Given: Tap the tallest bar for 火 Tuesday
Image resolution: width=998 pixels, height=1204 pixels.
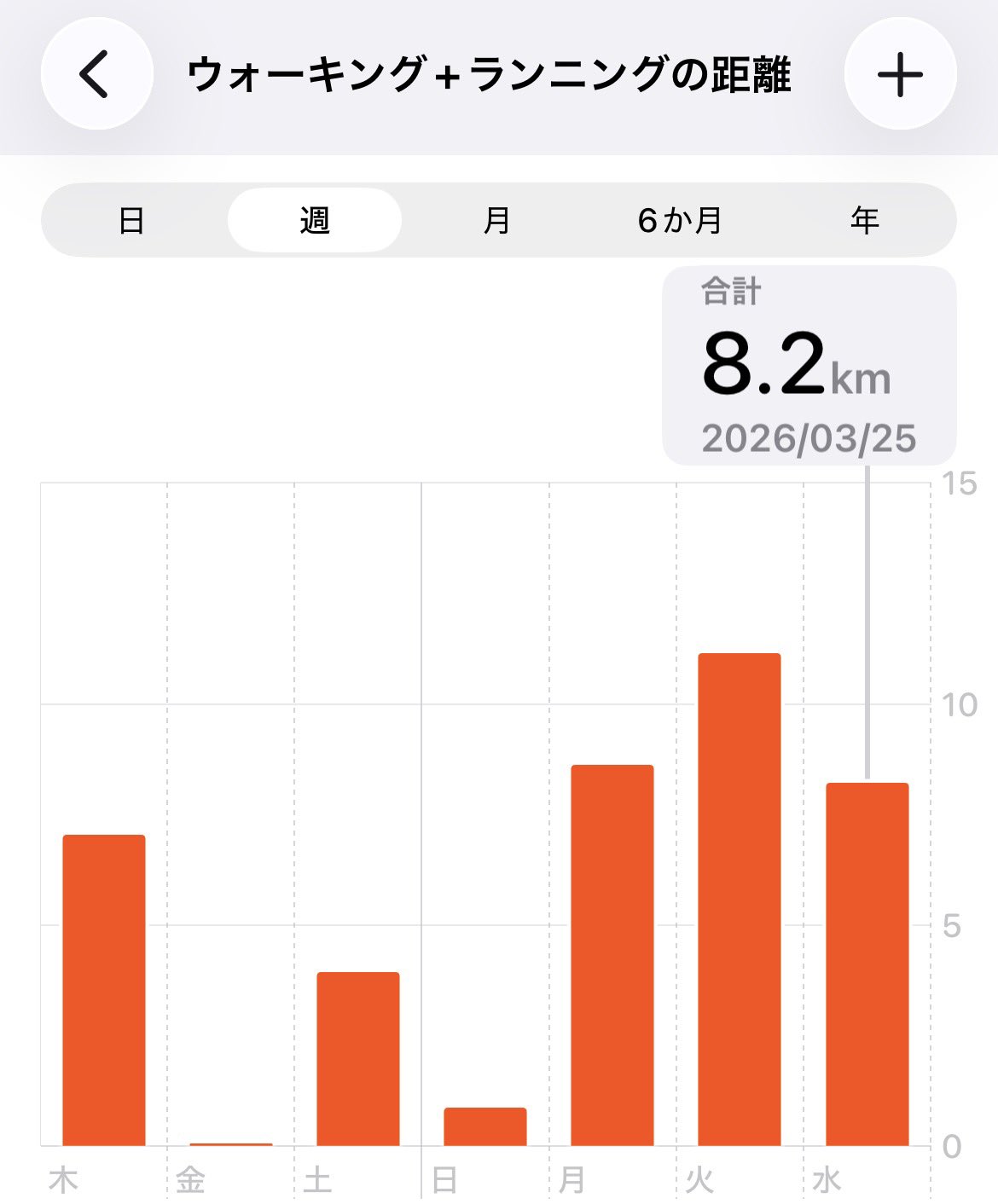Looking at the screenshot, I should click(740, 899).
